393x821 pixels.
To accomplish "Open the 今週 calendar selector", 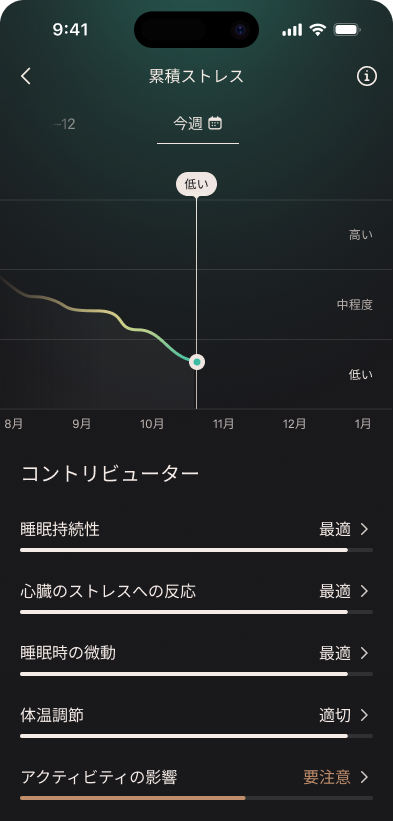I will pyautogui.click(x=198, y=124).
